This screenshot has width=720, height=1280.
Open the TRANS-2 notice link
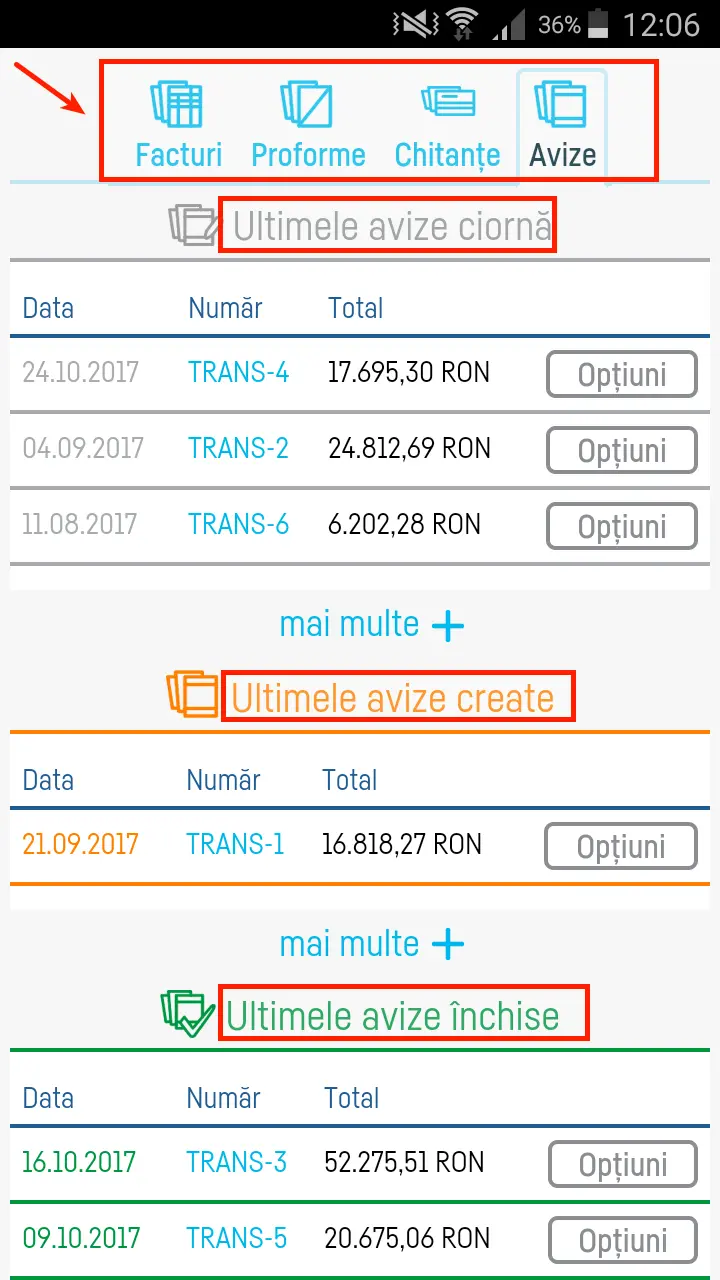239,448
